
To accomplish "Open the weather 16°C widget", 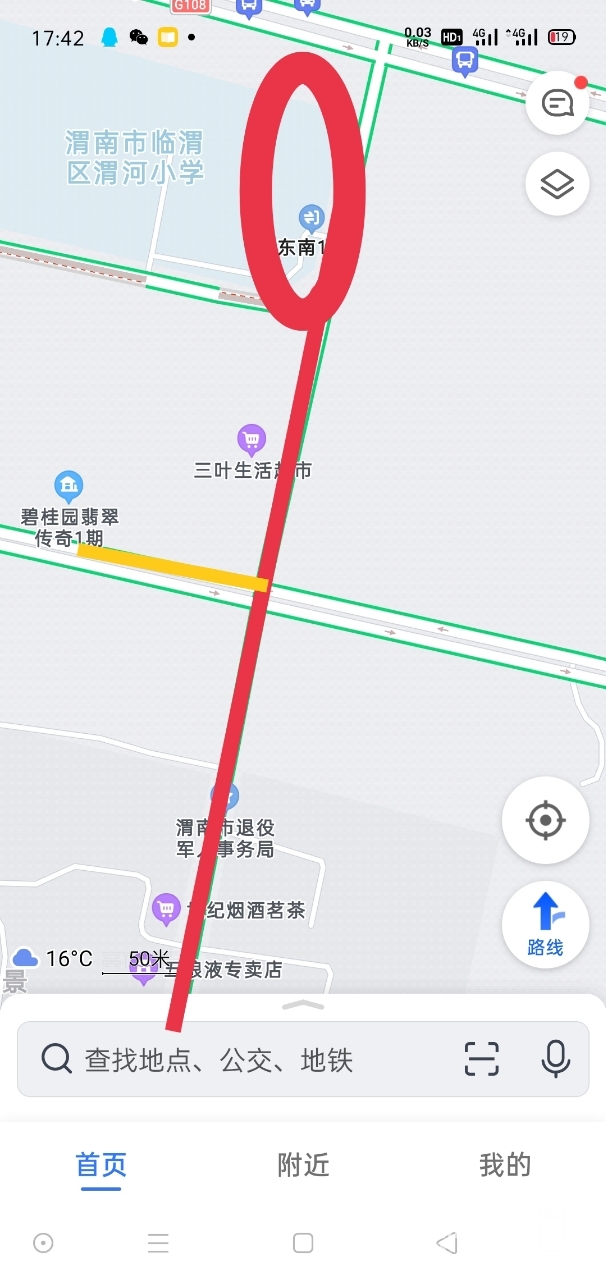I will [55, 959].
